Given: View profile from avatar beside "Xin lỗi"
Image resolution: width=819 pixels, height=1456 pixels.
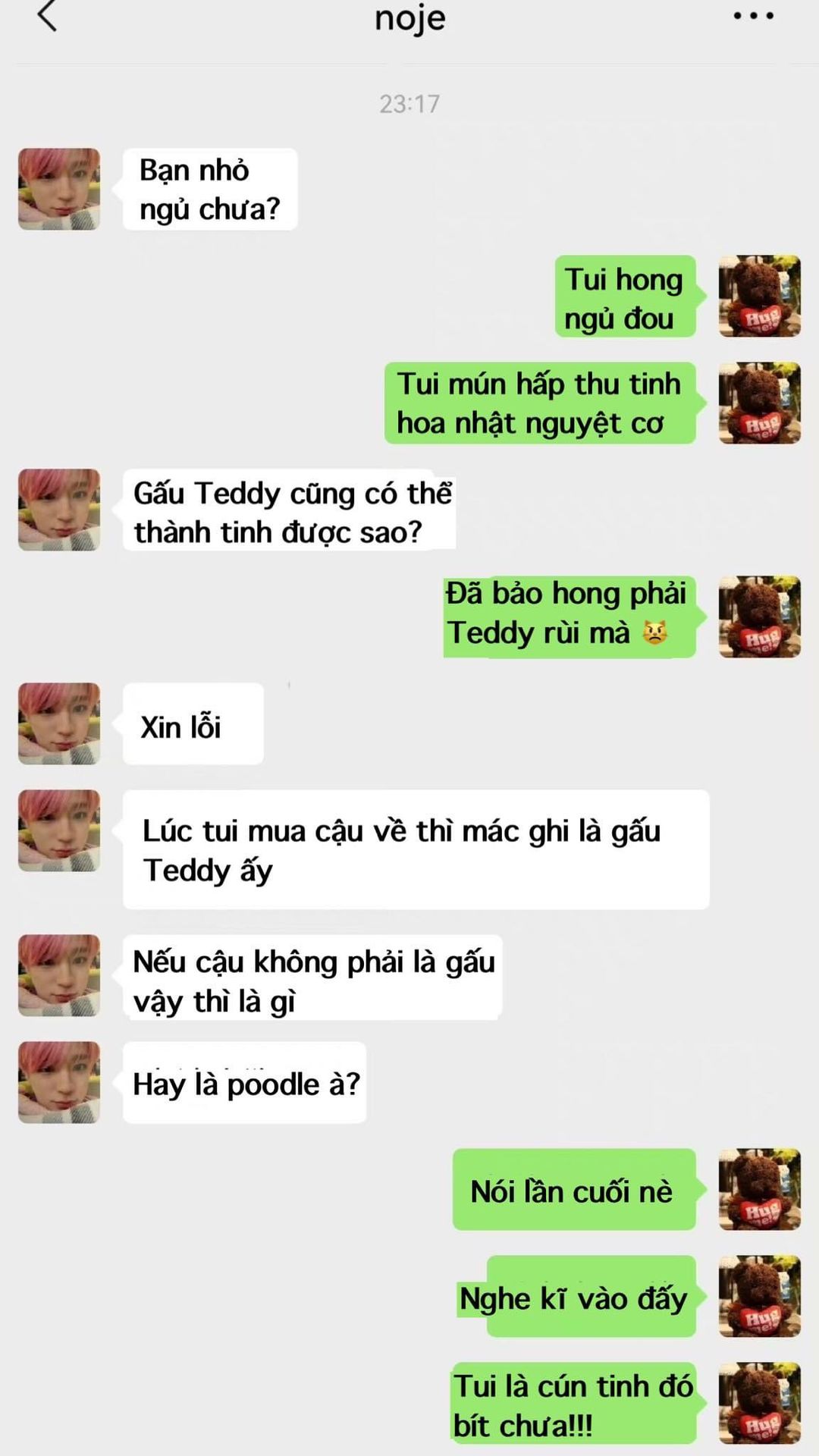Looking at the screenshot, I should tap(59, 723).
